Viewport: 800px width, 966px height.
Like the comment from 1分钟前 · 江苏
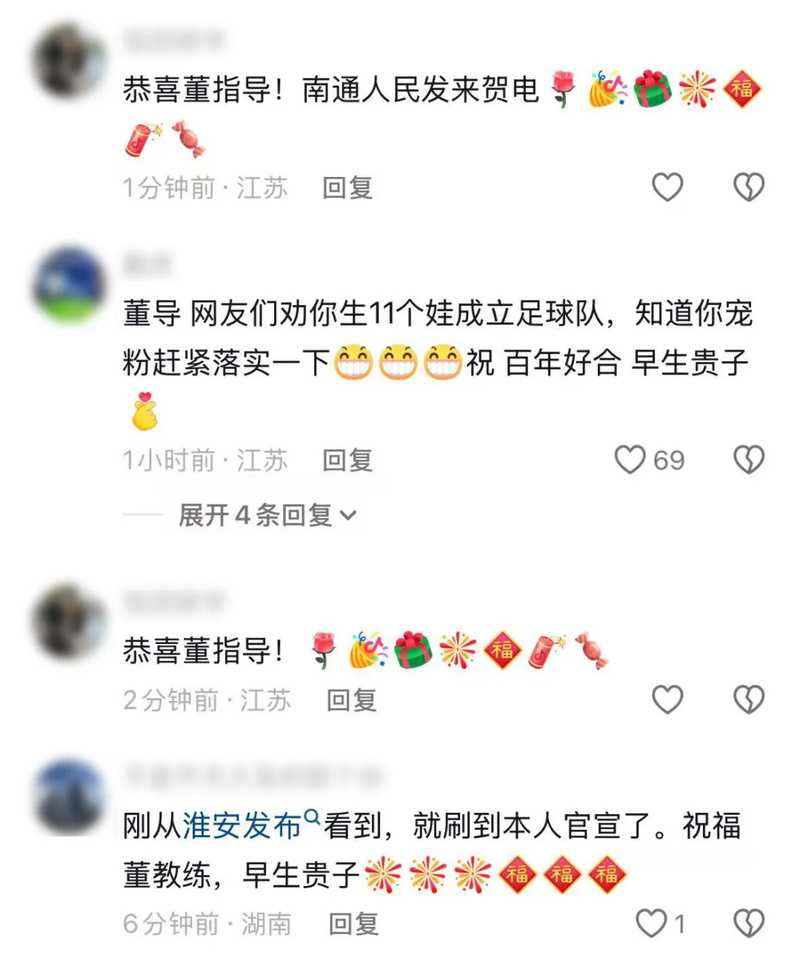tap(667, 187)
